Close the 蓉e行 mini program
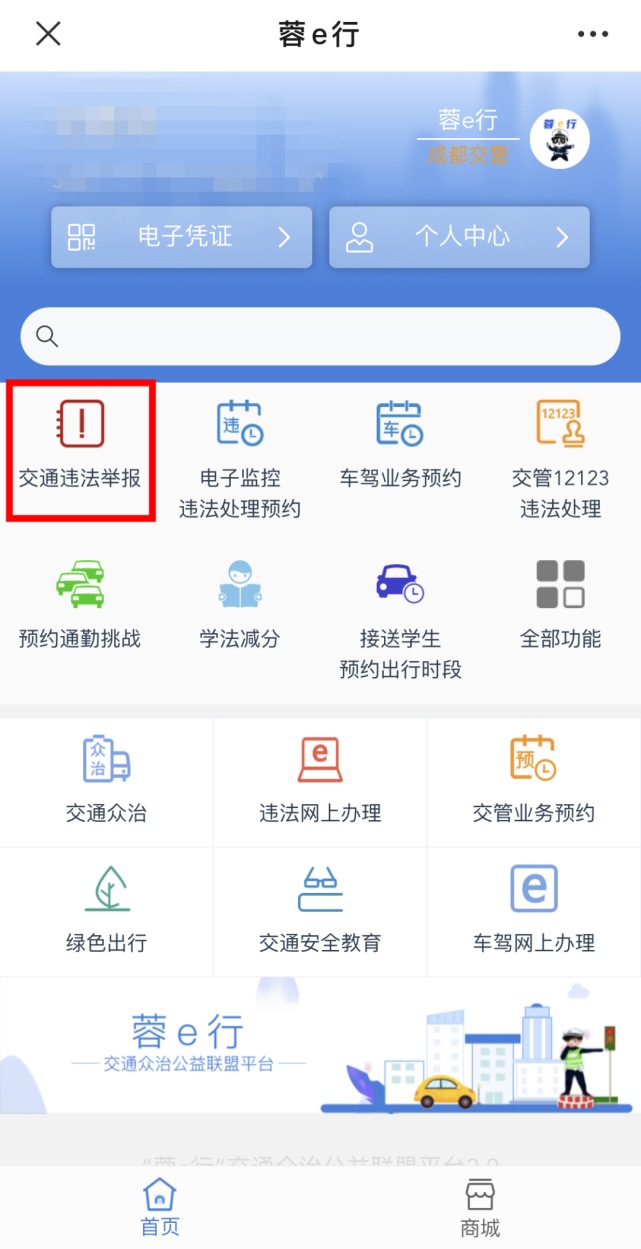The height and width of the screenshot is (1249, 641). (48, 34)
